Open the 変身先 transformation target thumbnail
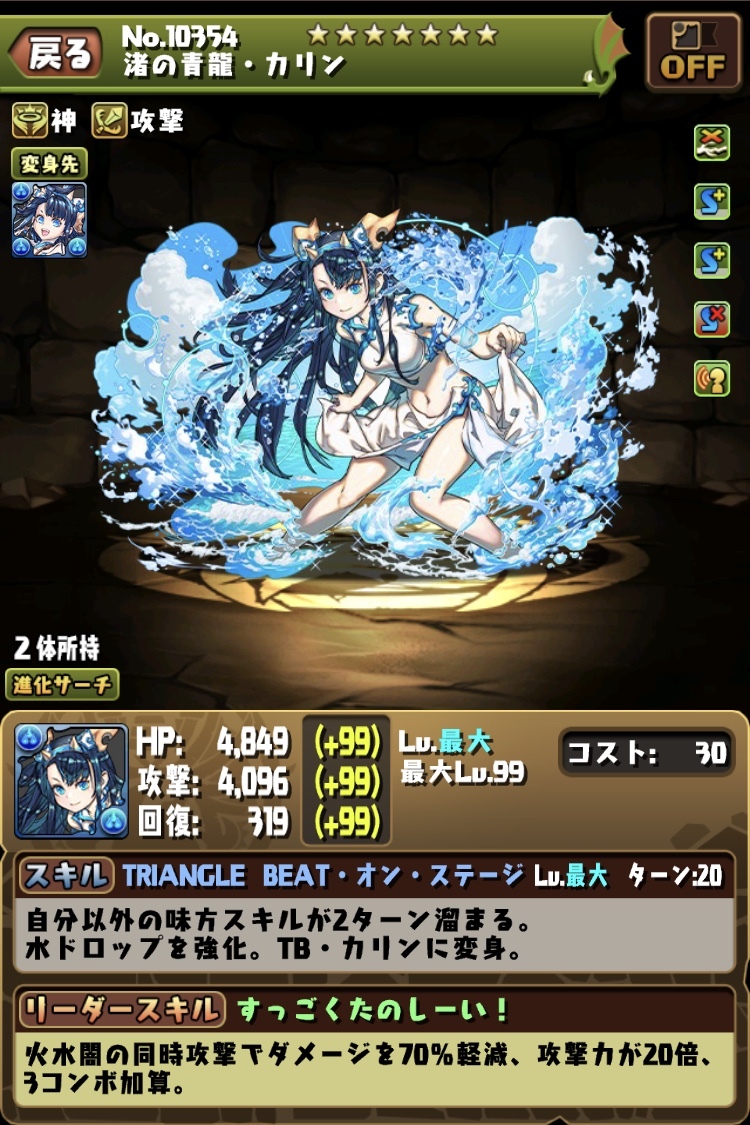Viewport: 750px width, 1125px height. coord(49,219)
